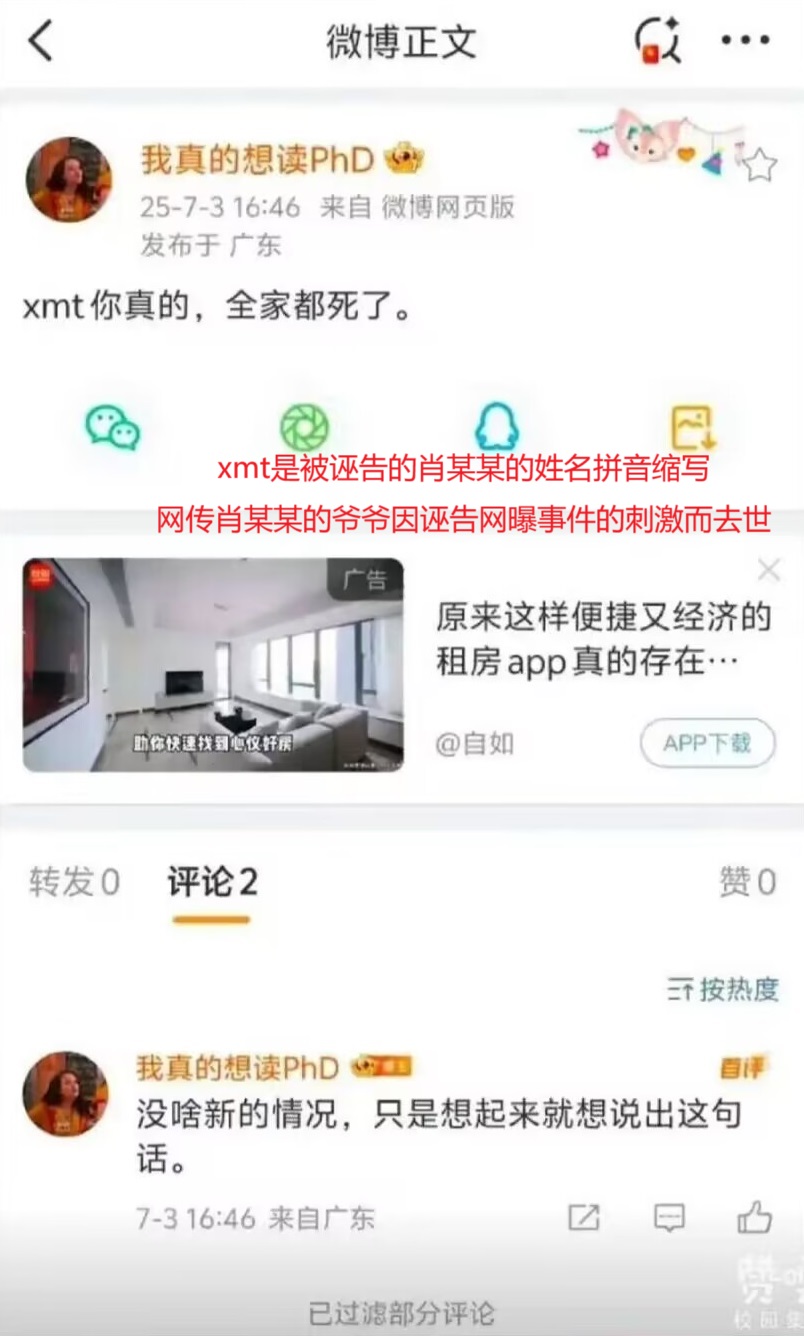Viewport: 804px width, 1336px height.
Task: Dismiss the 自如 advertisement
Action: [768, 571]
